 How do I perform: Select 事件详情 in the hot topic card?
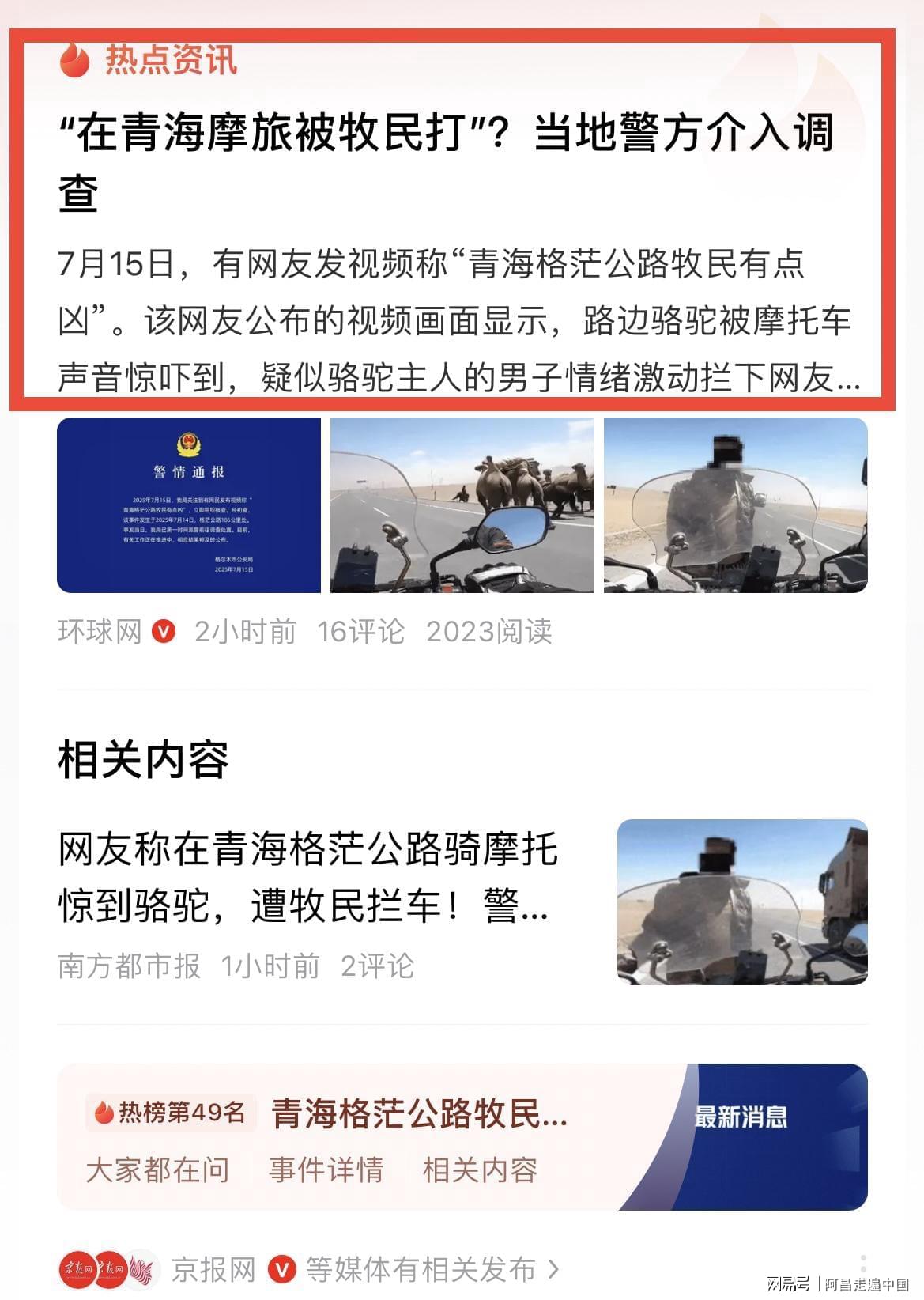(326, 1170)
